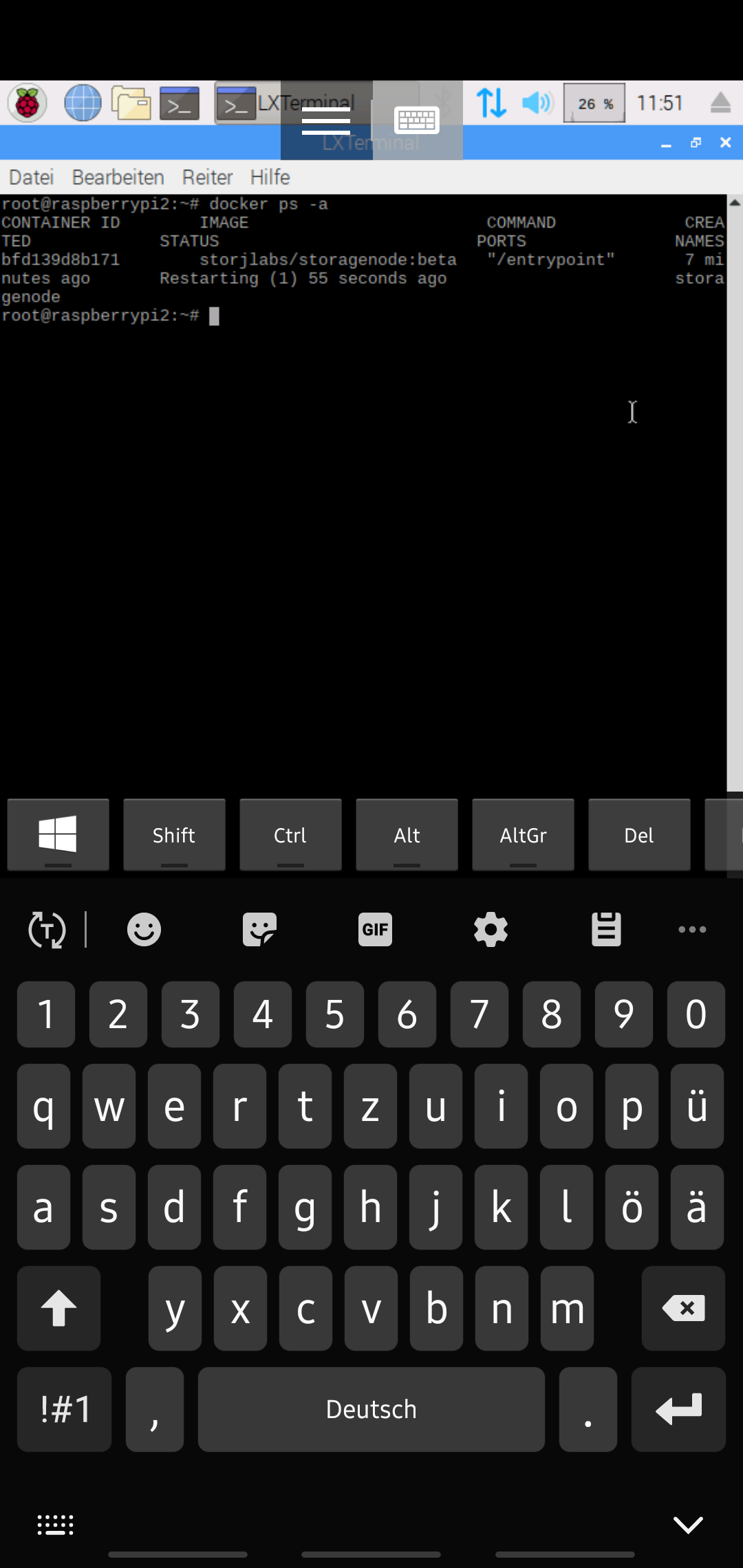Open the emoji picker
Screen dimensions: 743x1568
(144, 930)
